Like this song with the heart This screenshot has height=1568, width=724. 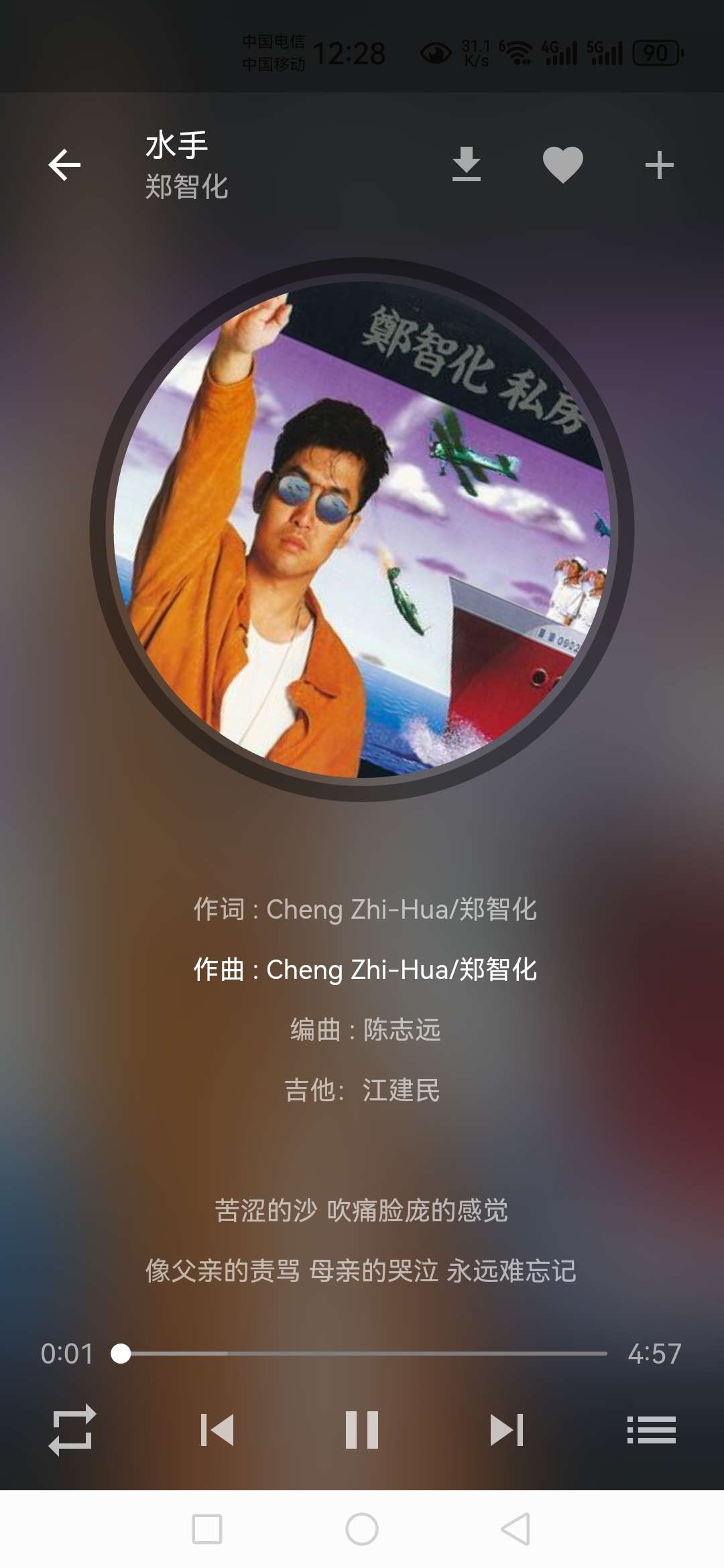(x=562, y=164)
